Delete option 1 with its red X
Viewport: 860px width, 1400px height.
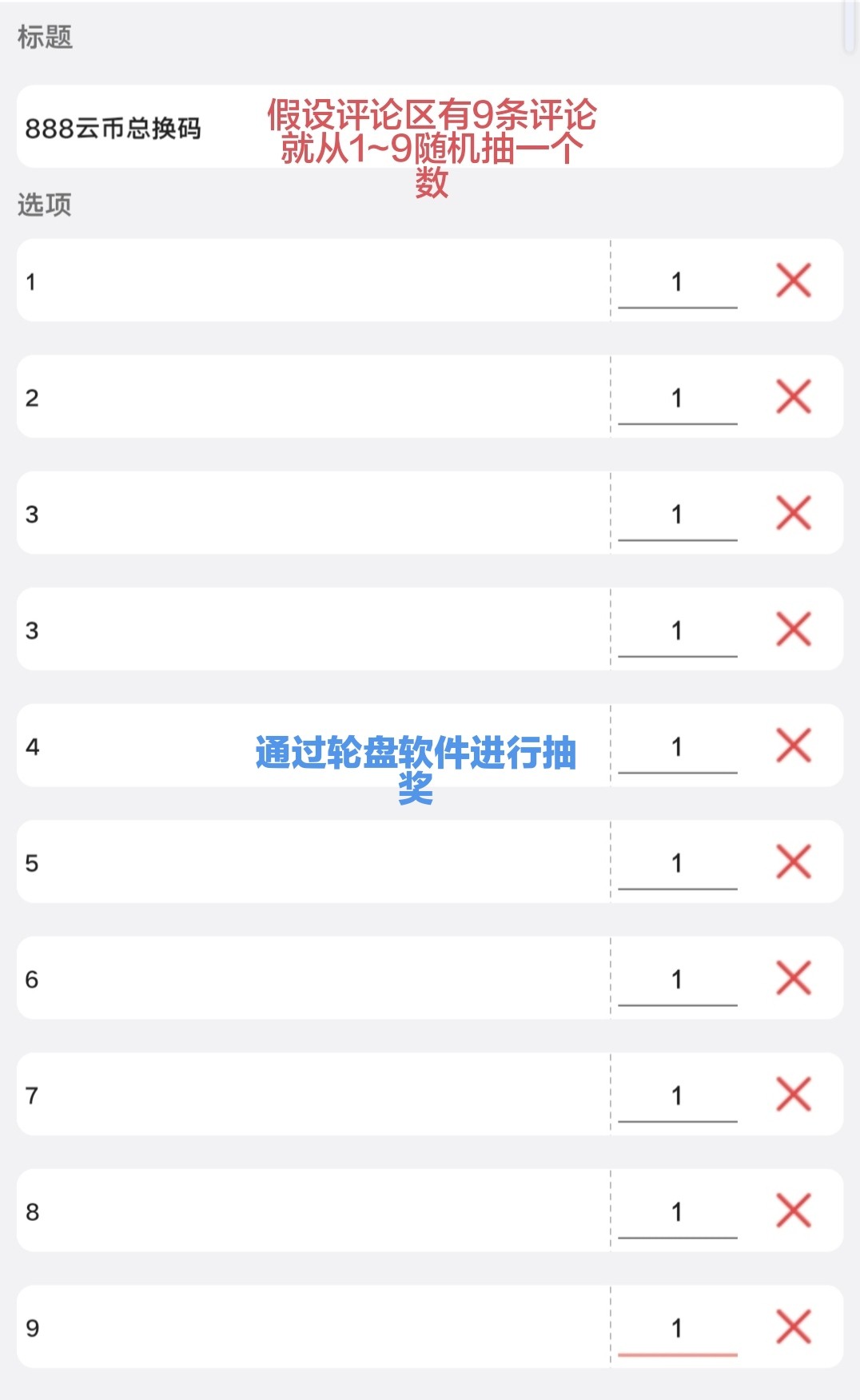(x=794, y=280)
